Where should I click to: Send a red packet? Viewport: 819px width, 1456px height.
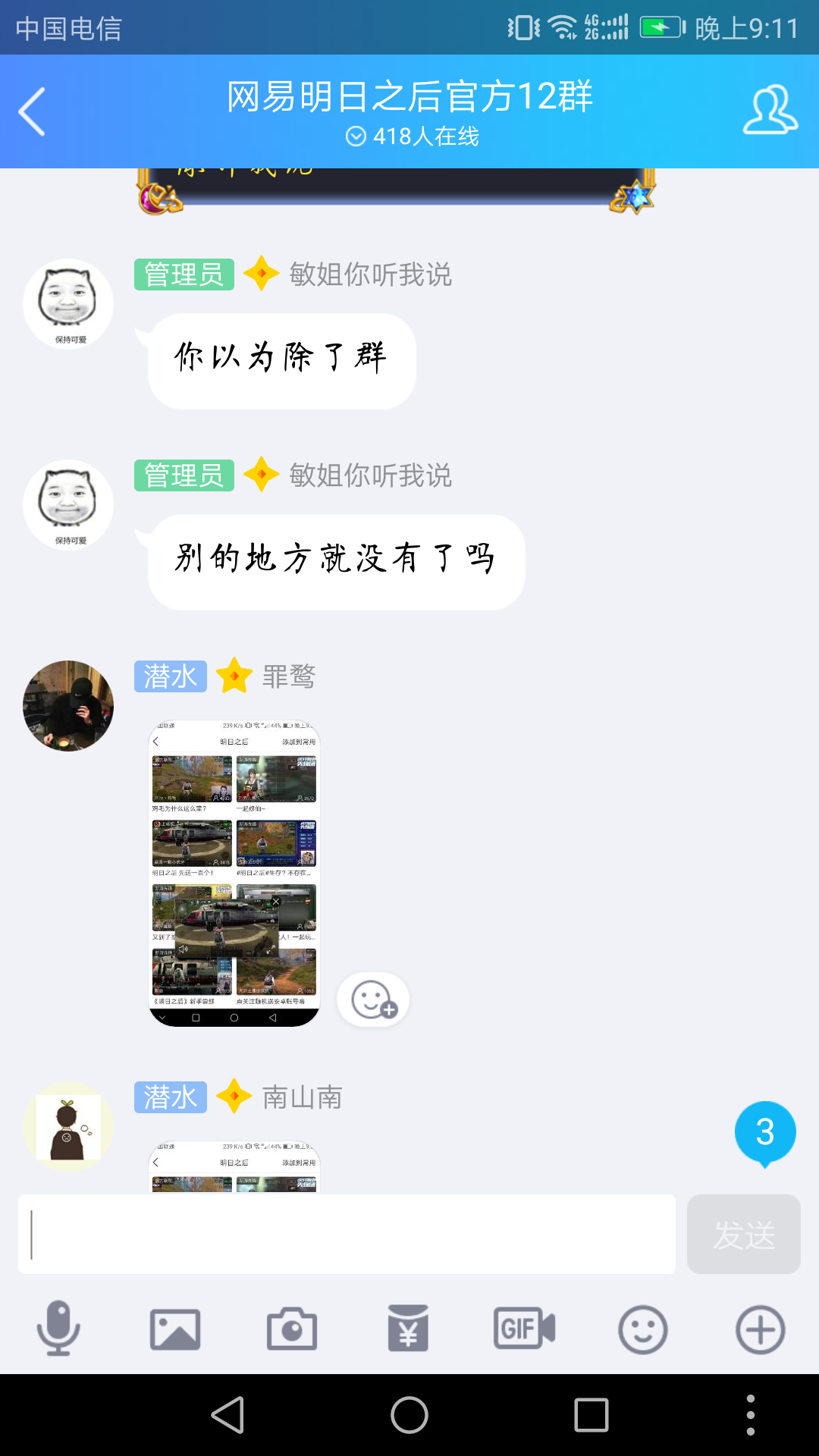tap(408, 1329)
